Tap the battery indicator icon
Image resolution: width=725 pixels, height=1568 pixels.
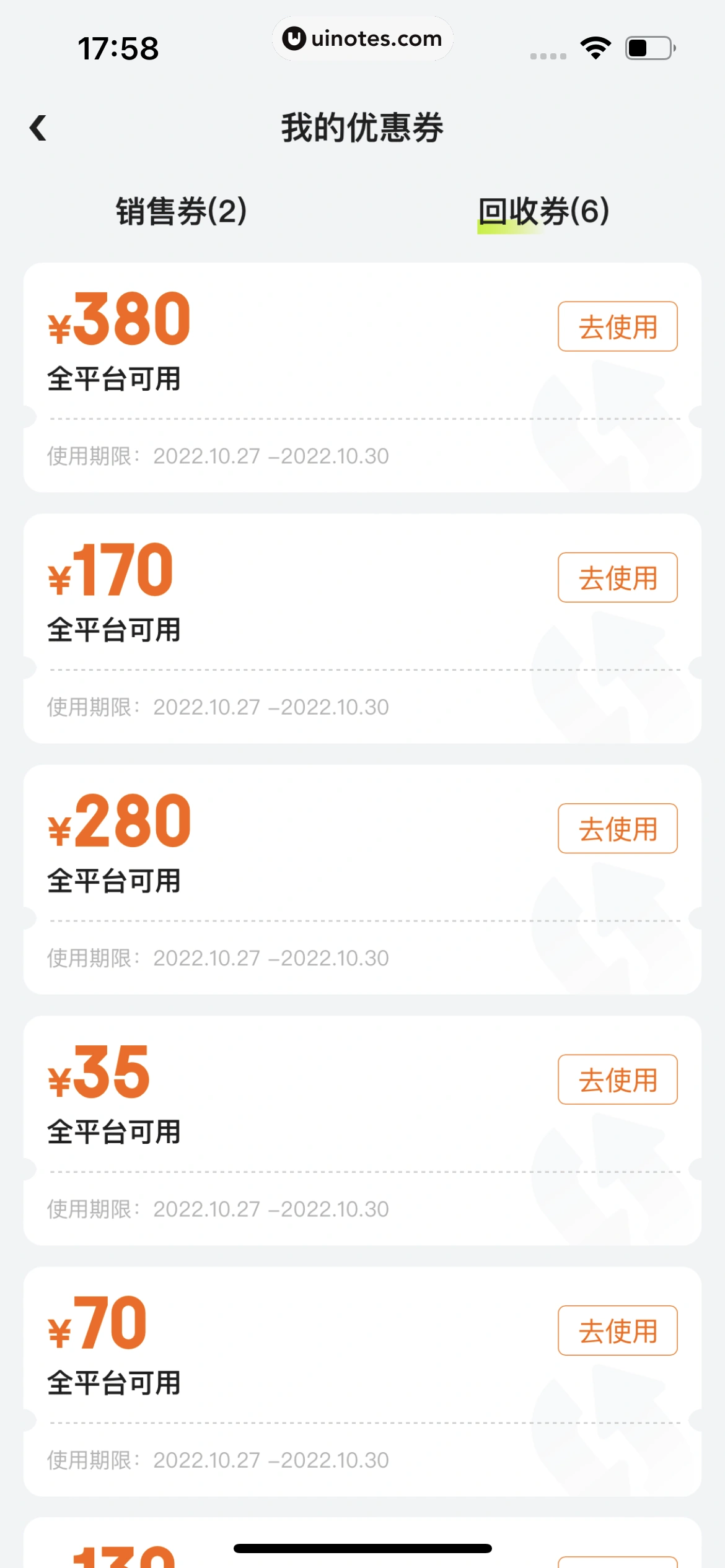pyautogui.click(x=648, y=46)
